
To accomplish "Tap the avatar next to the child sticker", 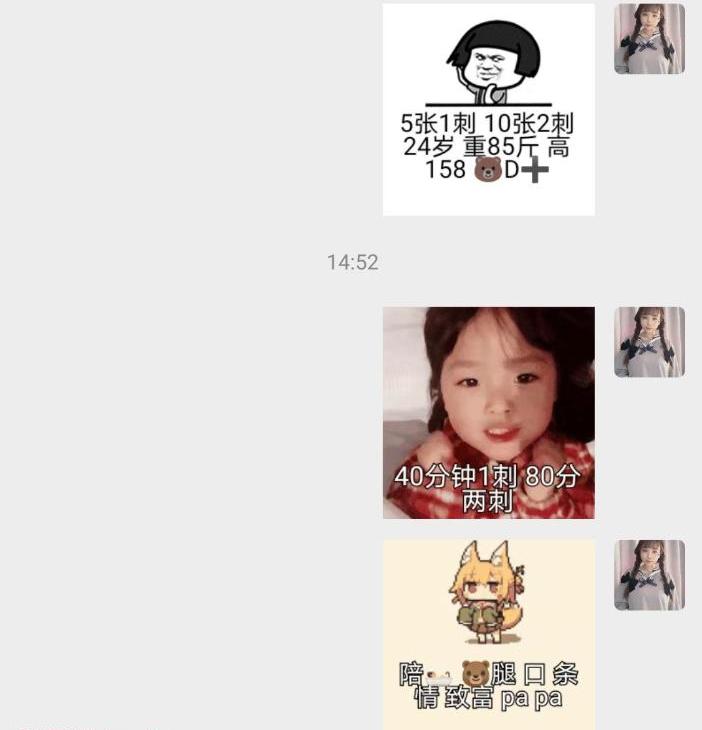I will (x=649, y=342).
